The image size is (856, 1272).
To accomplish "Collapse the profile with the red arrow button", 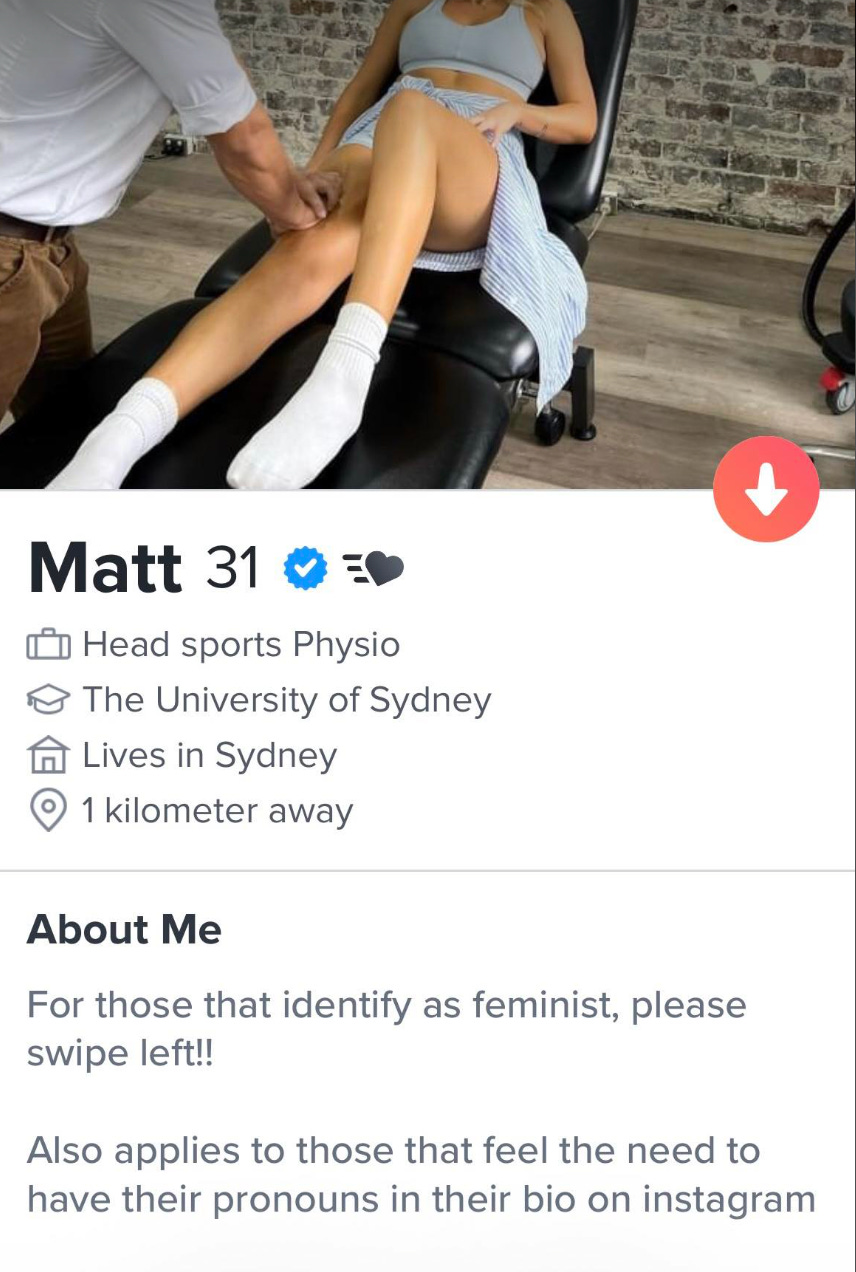I will [767, 488].
